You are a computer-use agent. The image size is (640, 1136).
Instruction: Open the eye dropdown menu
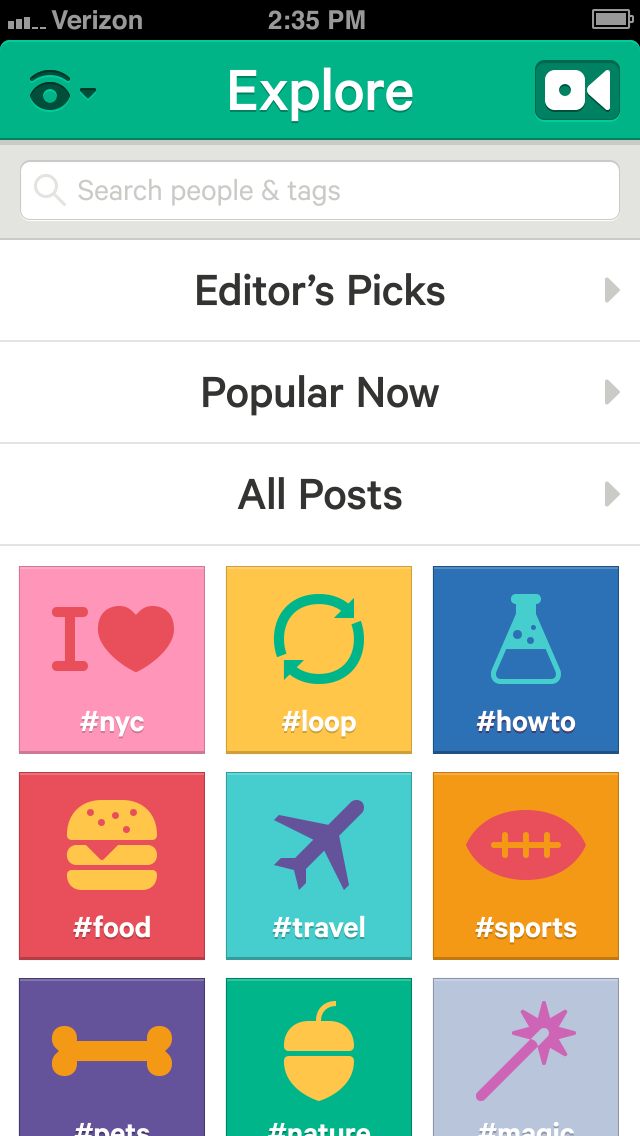pos(62,91)
